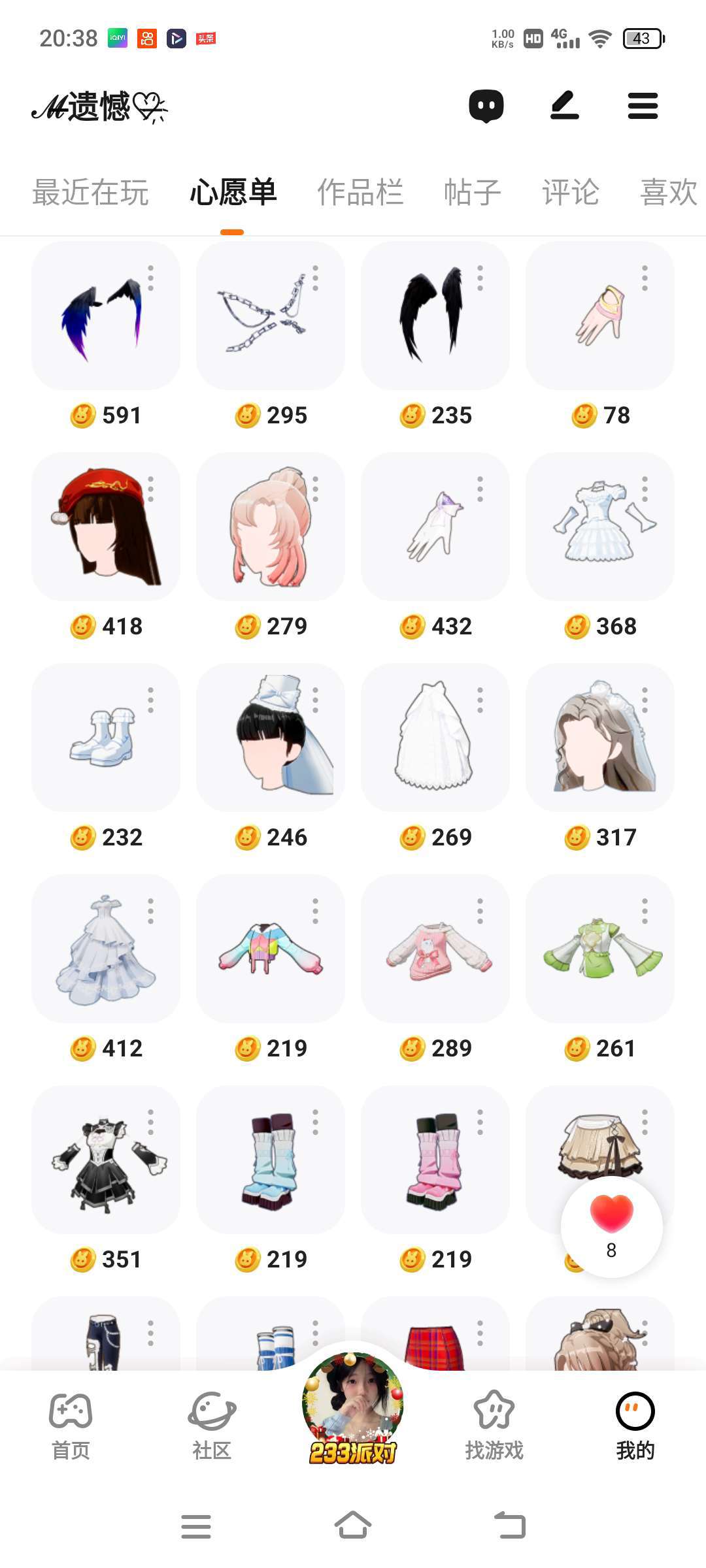
Task: View the white glove priced 432
Action: [x=434, y=528]
